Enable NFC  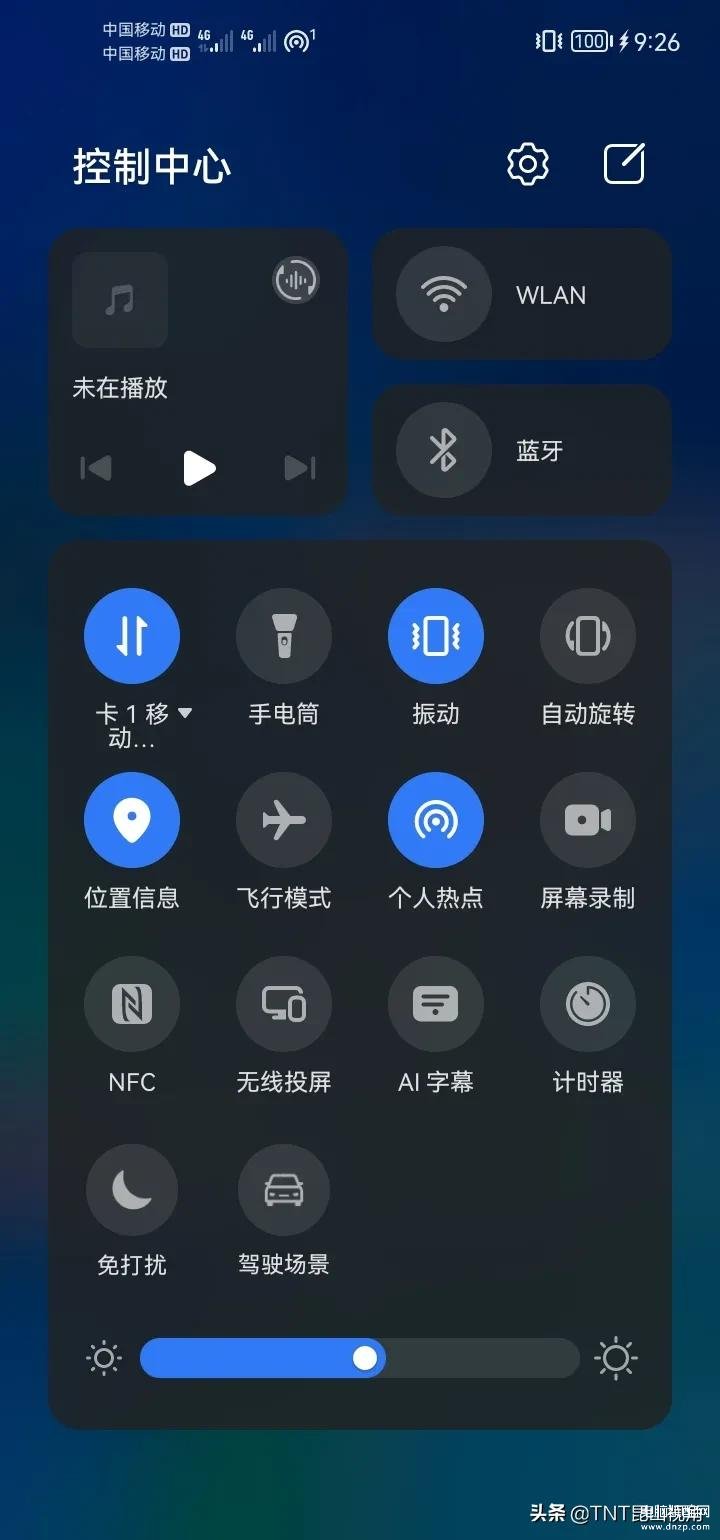(132, 1004)
